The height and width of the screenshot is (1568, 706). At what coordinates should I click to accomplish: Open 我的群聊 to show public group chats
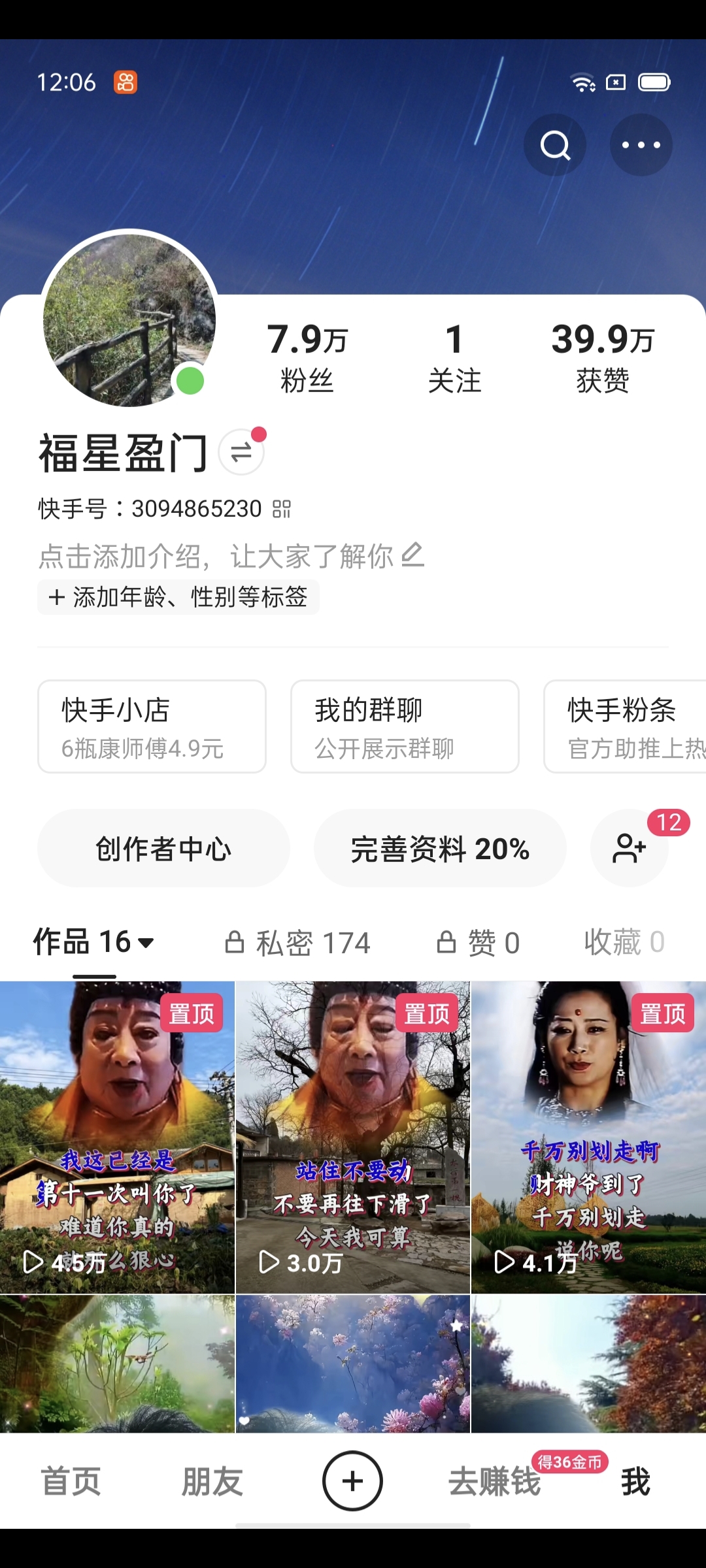403,727
